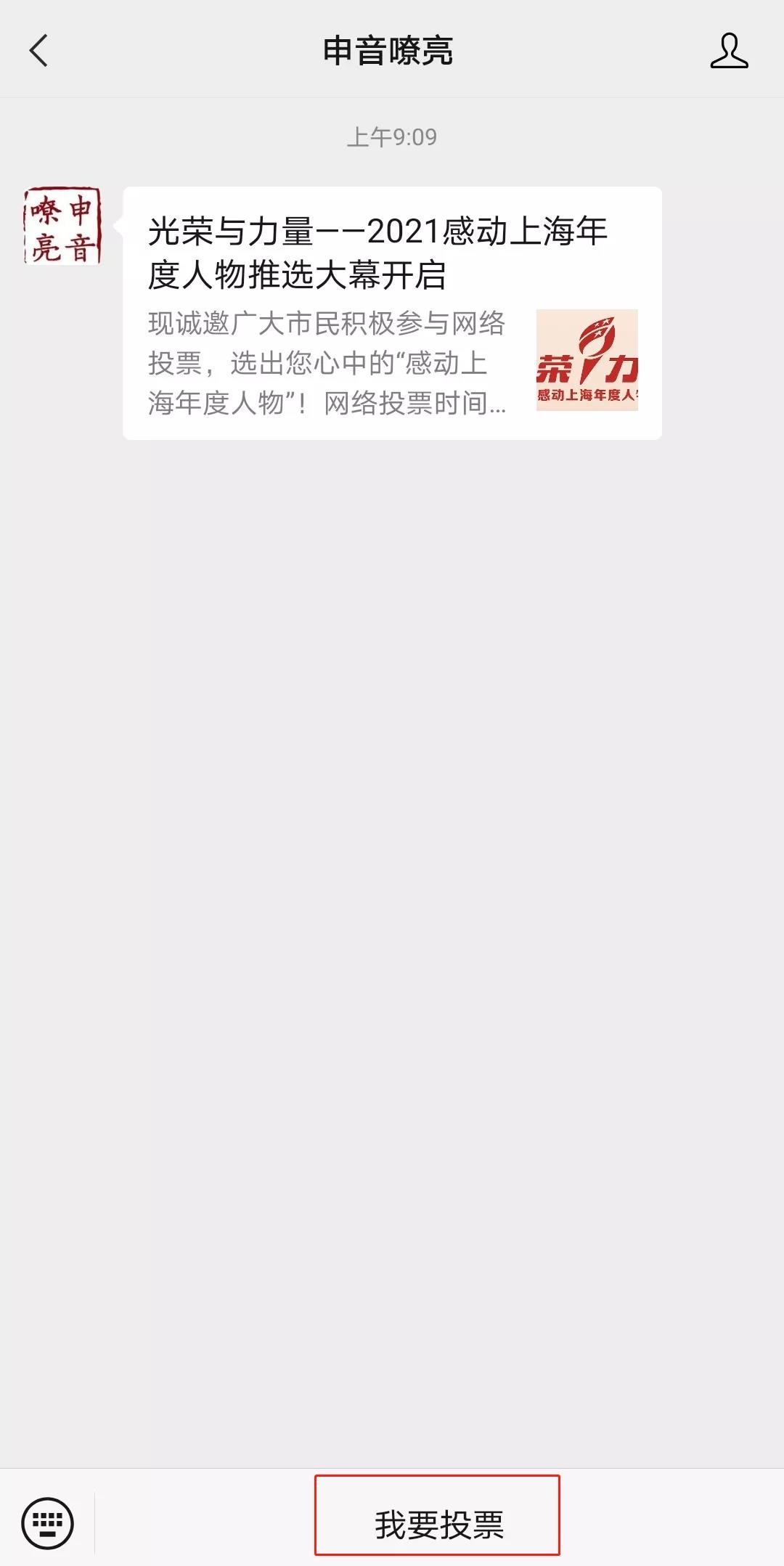
Task: Tap the 申音嘹亮 chat title
Action: (391, 52)
